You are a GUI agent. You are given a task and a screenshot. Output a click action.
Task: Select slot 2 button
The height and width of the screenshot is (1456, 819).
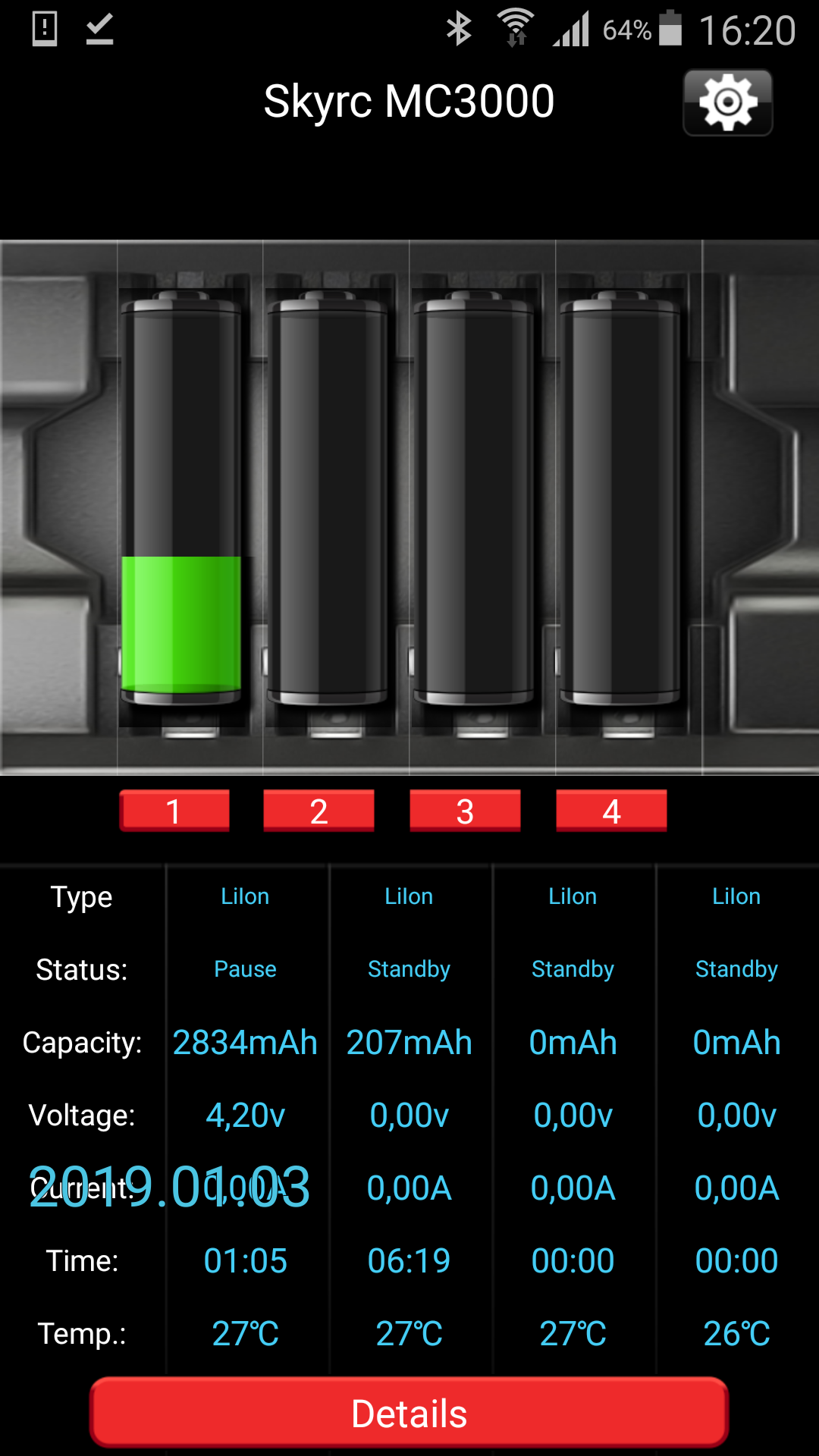tap(318, 811)
